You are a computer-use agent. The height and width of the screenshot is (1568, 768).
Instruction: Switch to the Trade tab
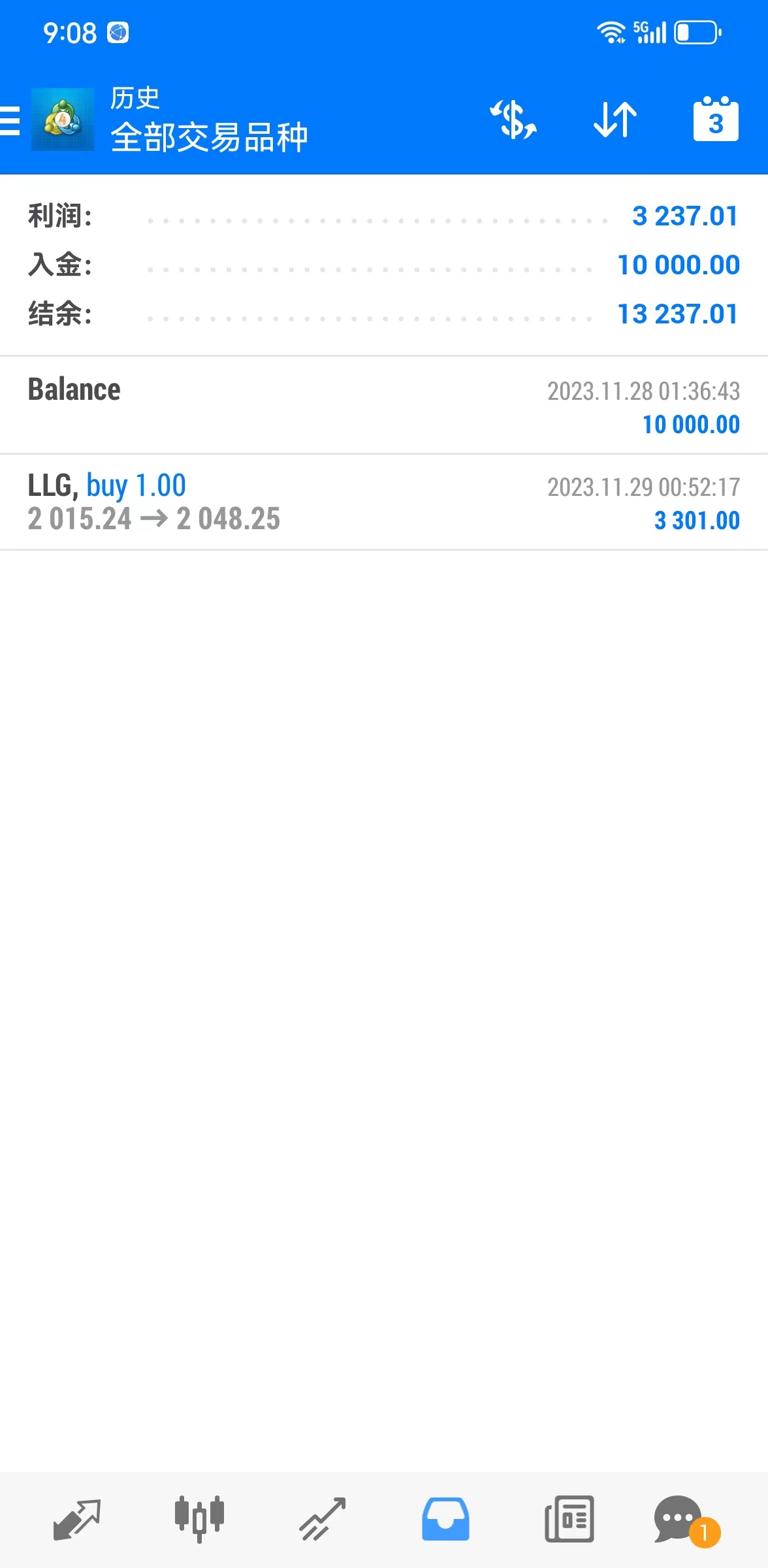click(x=322, y=1519)
